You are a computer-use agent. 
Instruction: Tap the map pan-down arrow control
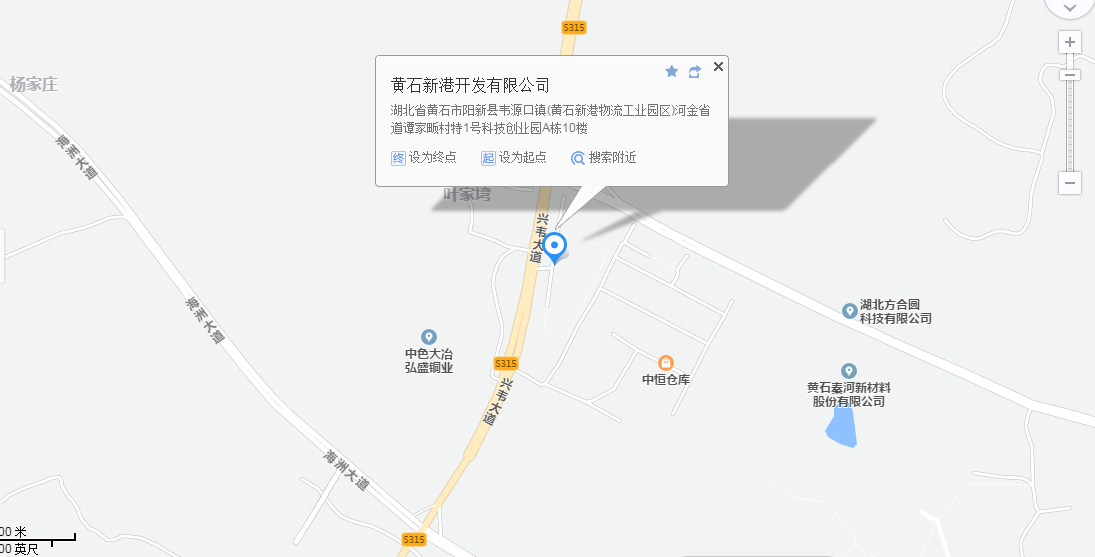click(x=1070, y=7)
